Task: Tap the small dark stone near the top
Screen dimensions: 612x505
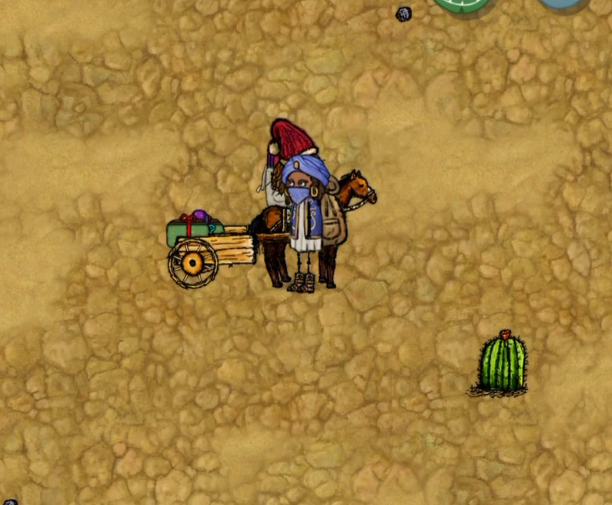Action: (404, 14)
